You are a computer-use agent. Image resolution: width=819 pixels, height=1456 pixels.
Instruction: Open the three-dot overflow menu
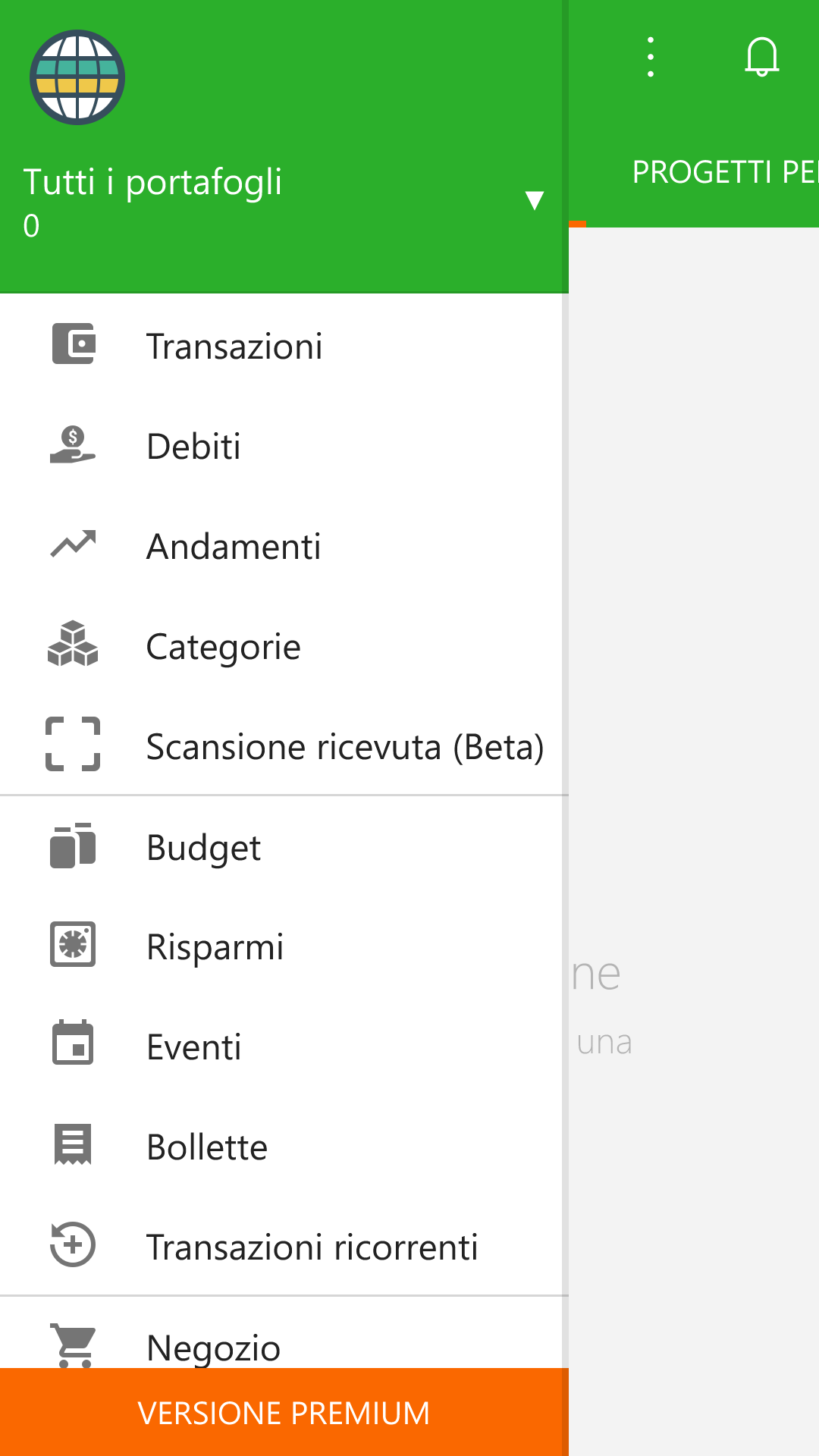coord(650,57)
